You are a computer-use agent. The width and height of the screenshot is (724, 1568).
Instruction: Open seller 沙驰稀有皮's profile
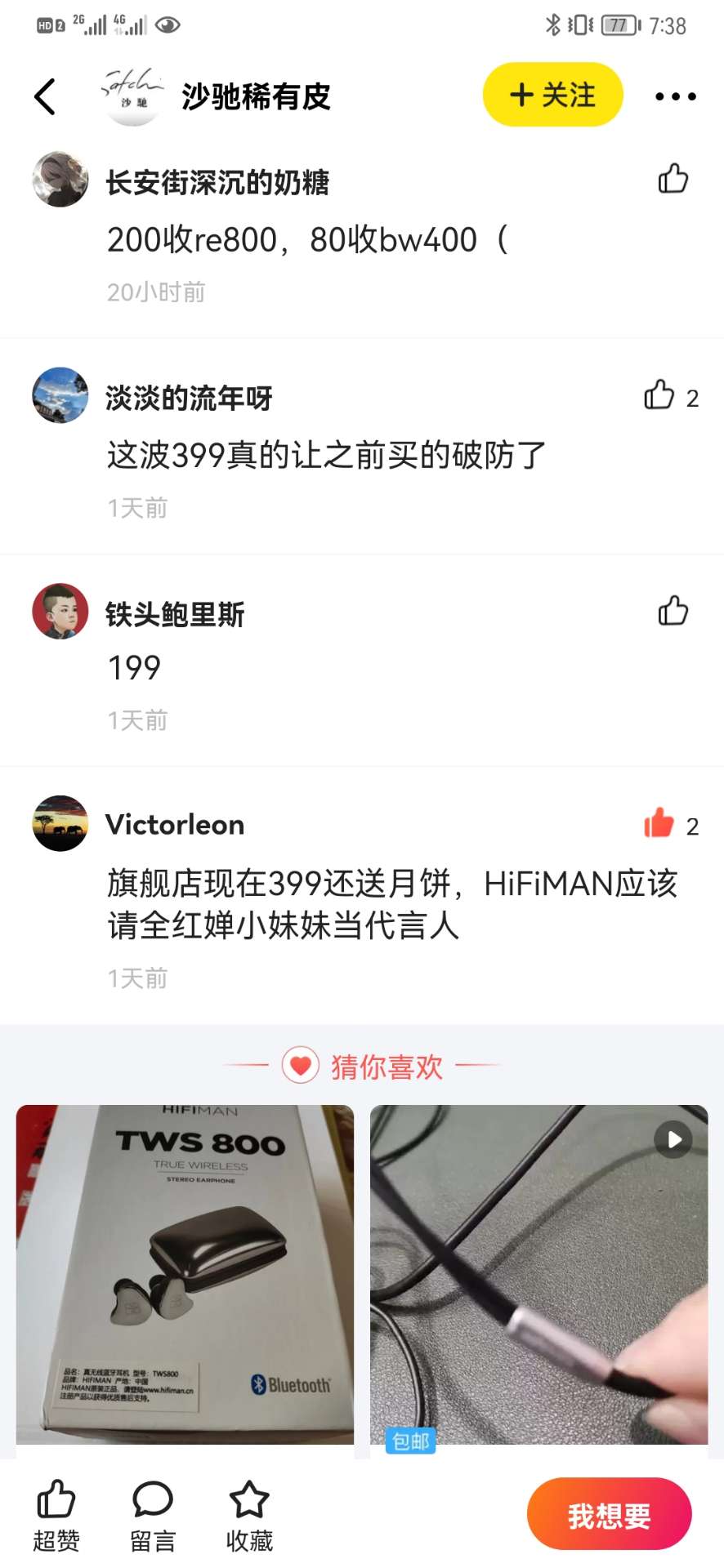click(x=255, y=96)
